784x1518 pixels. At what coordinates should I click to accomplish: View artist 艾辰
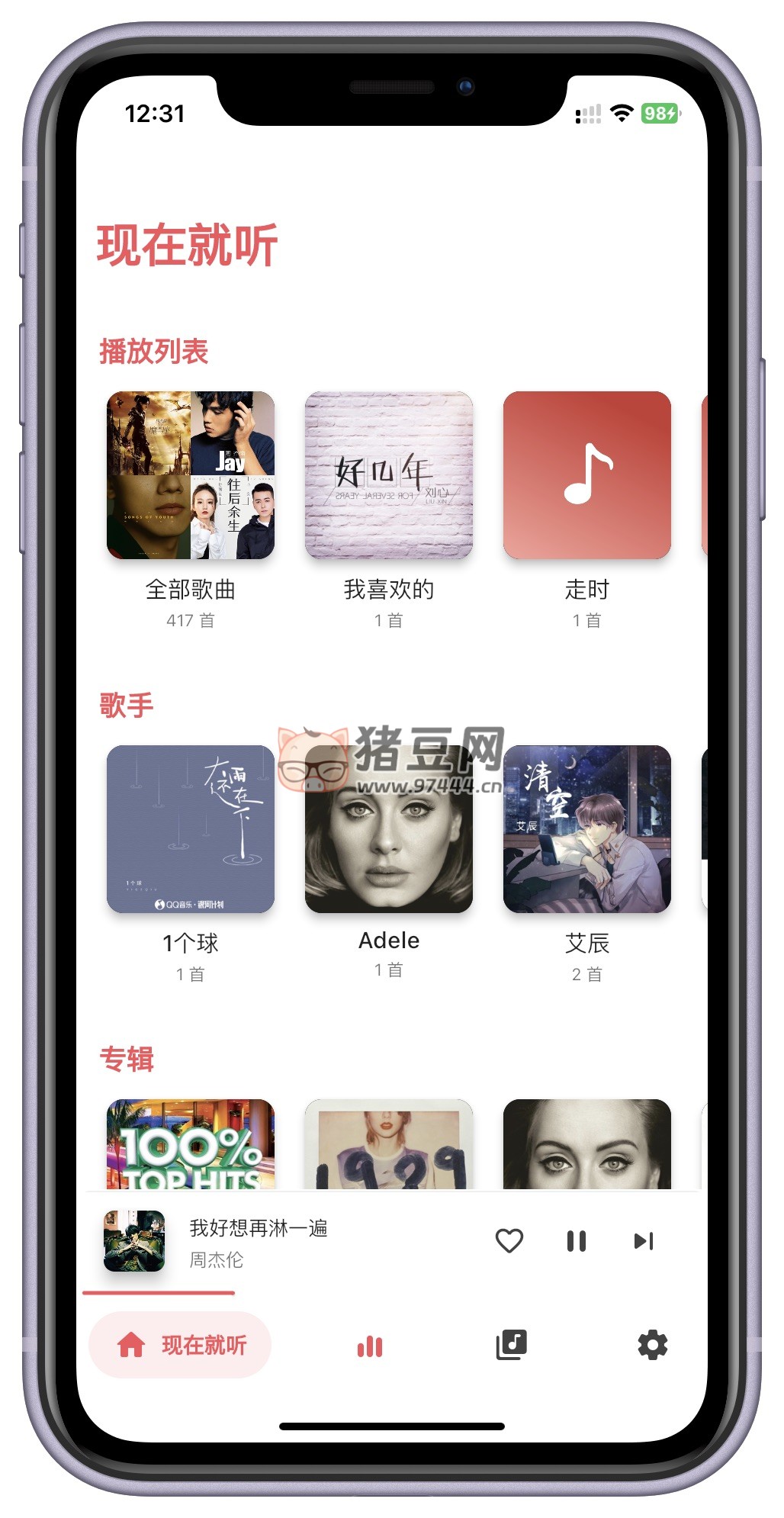point(587,829)
